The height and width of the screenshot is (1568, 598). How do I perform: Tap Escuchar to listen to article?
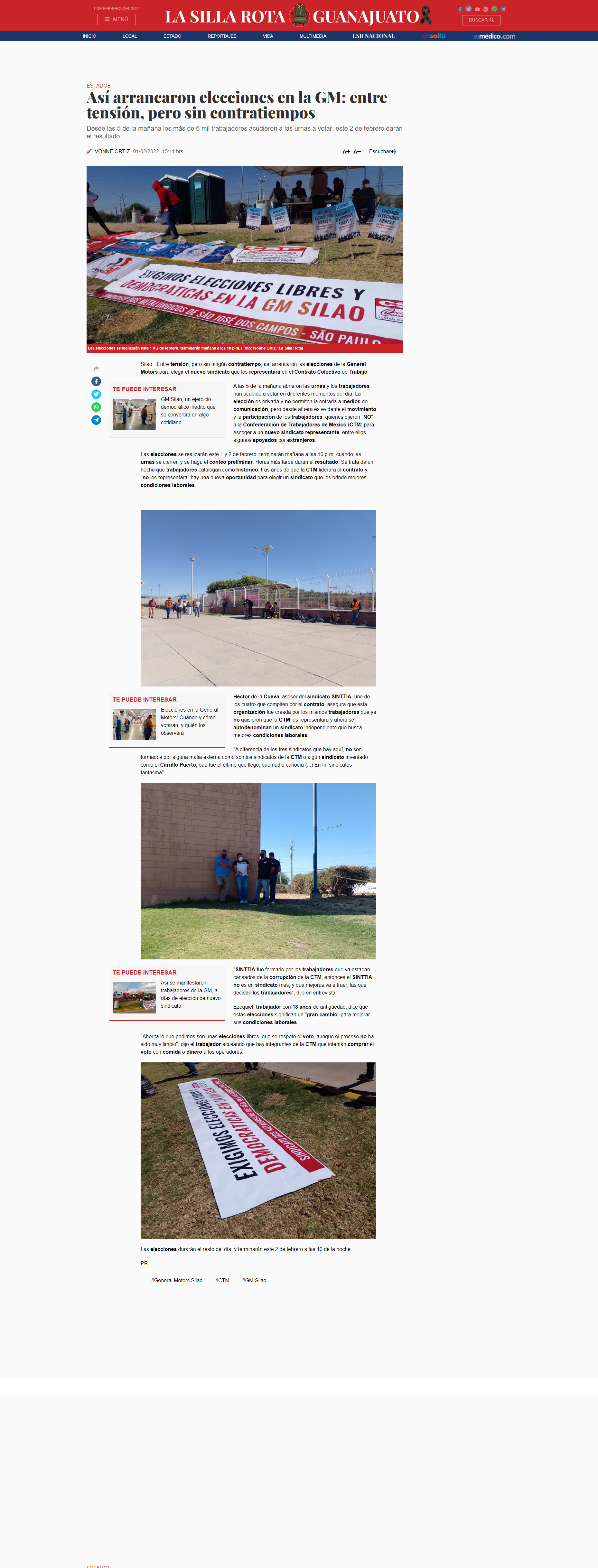pyautogui.click(x=382, y=152)
